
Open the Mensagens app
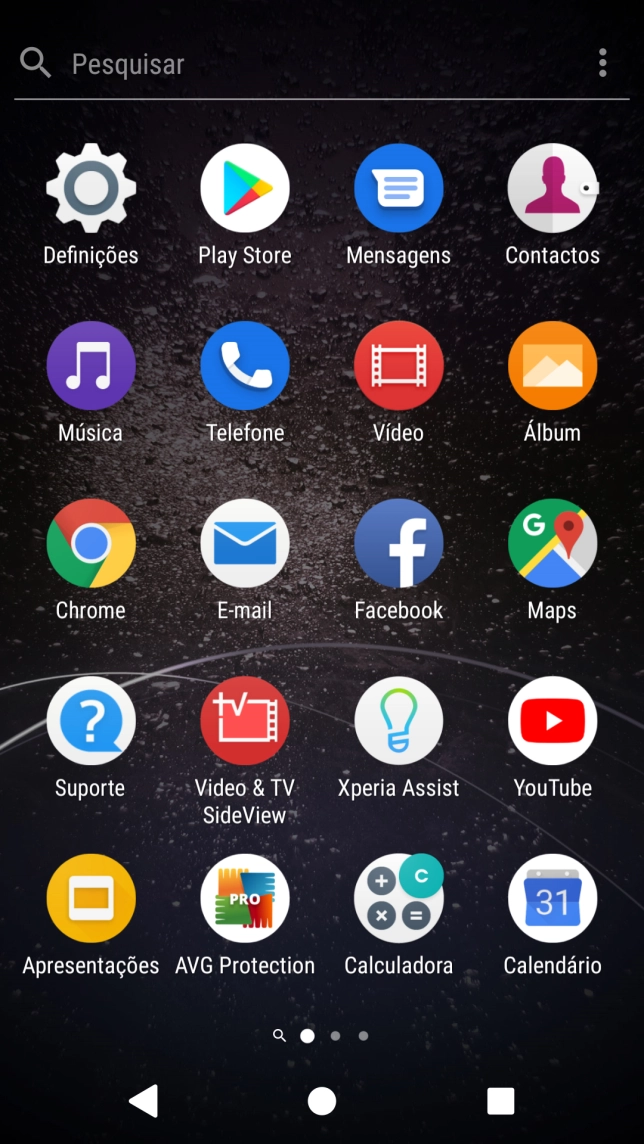coord(398,188)
